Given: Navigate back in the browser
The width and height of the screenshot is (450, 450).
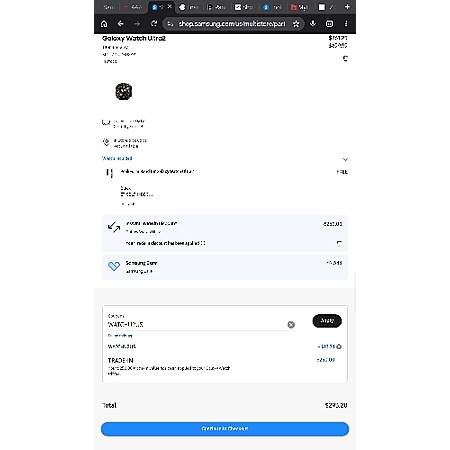Looking at the screenshot, I should 121,24.
